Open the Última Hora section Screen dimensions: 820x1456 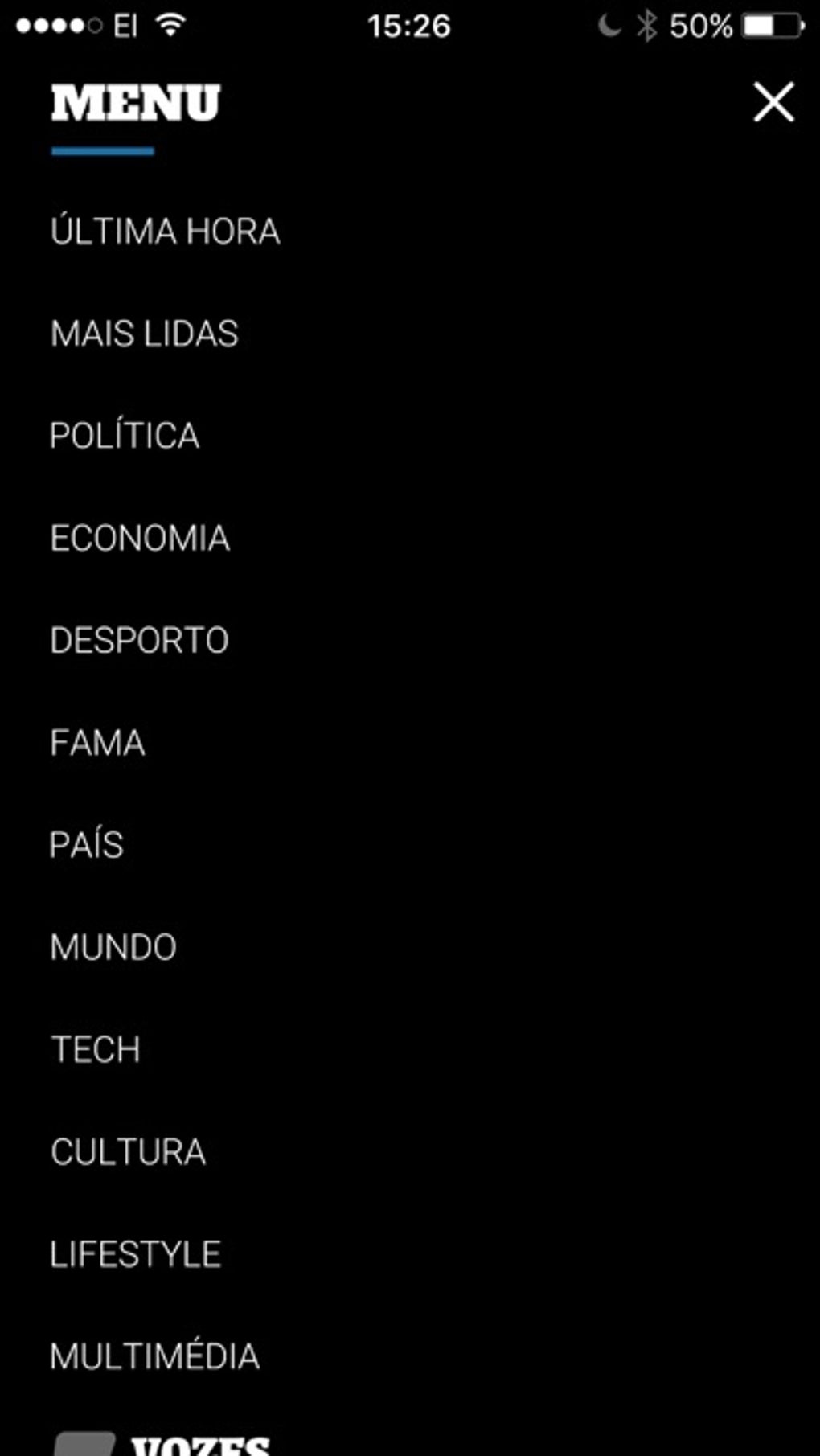tap(165, 232)
